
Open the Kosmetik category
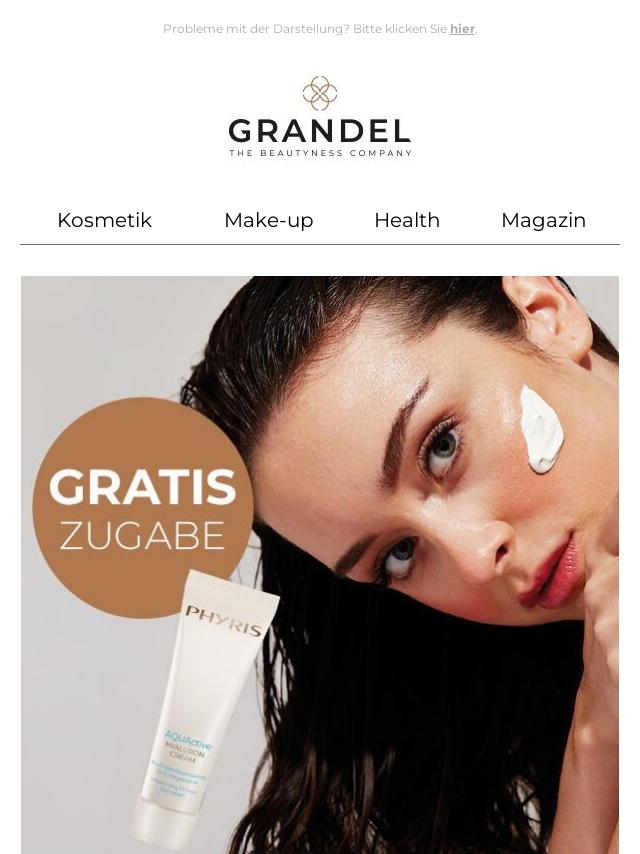coord(104,220)
